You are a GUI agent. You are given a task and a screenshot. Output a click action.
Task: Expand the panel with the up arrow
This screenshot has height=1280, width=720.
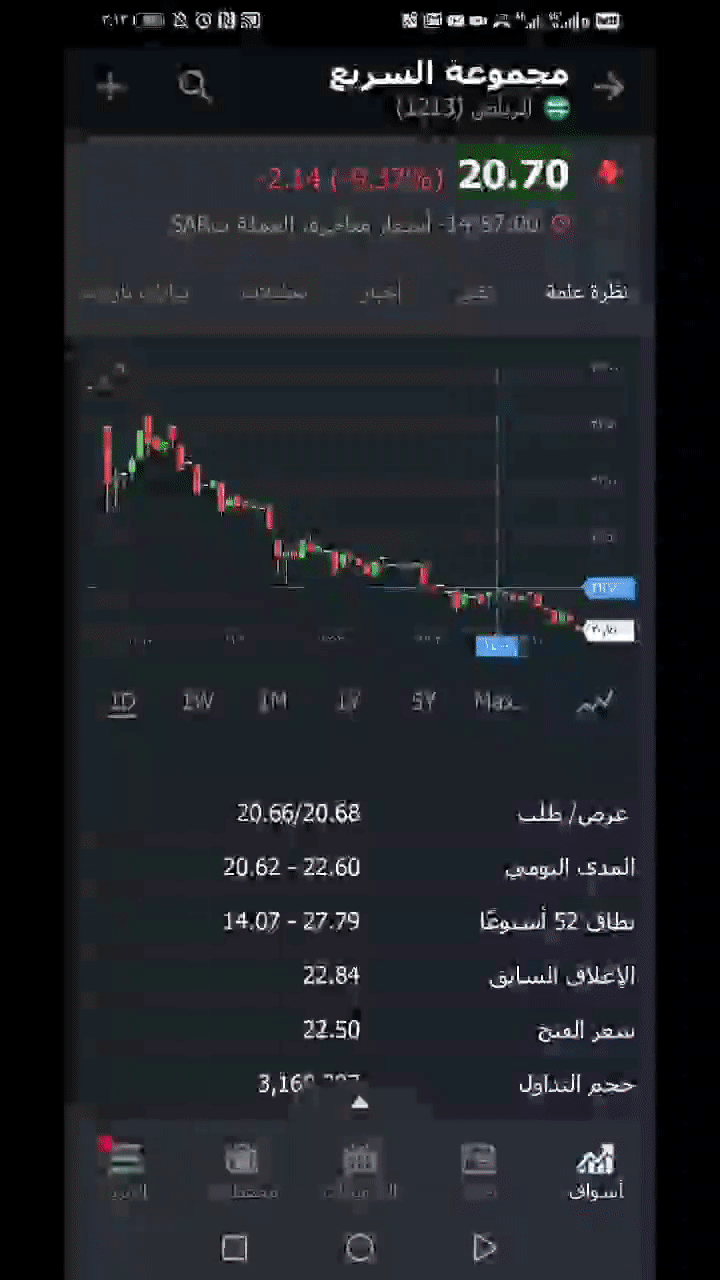tap(360, 1103)
